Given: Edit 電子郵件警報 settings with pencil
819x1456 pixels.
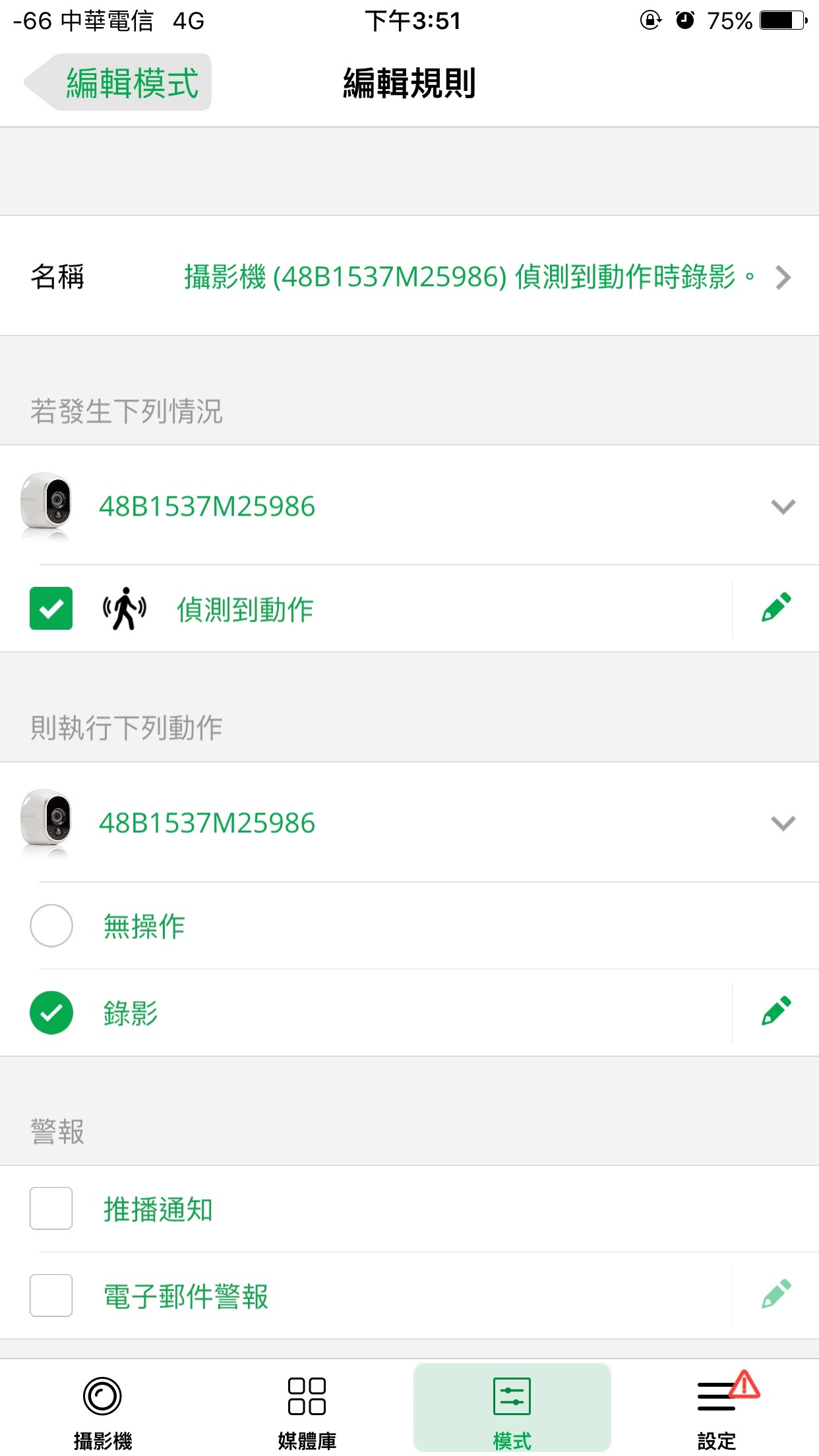Looking at the screenshot, I should coord(776,1294).
